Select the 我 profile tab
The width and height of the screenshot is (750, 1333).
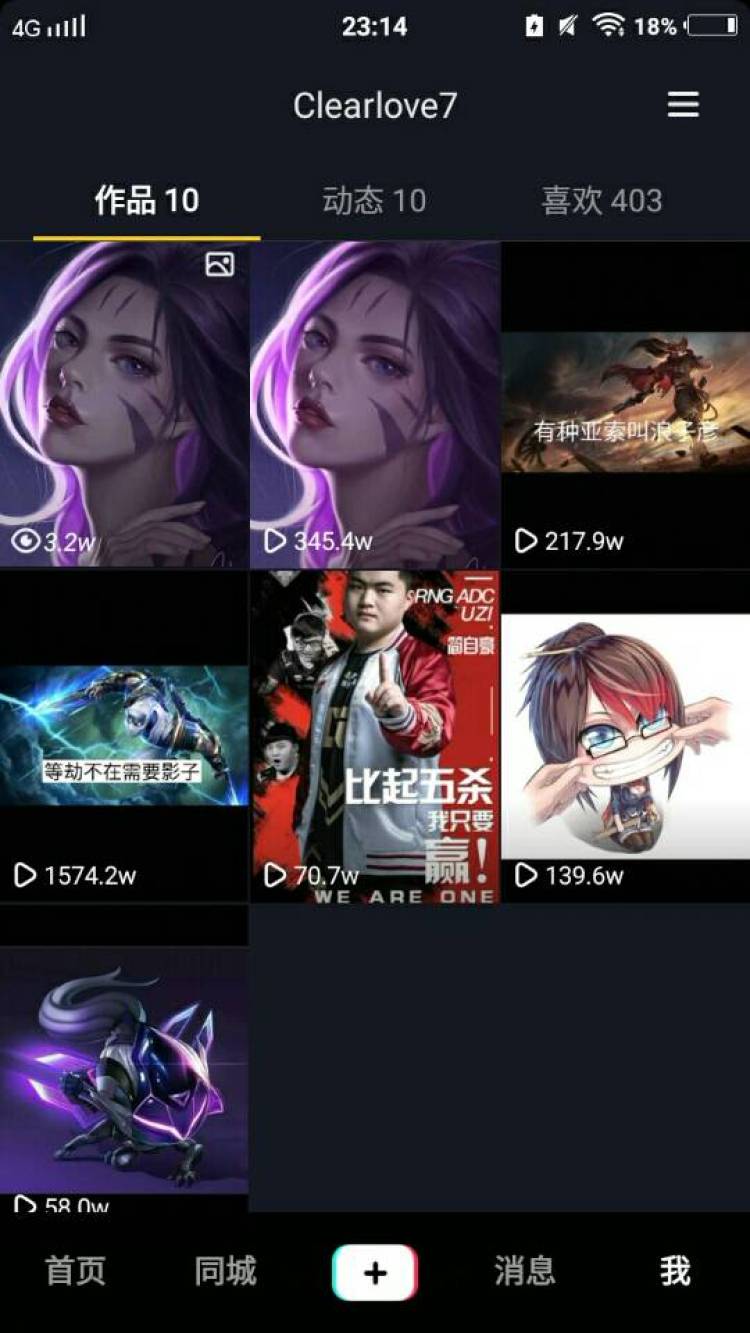point(674,1272)
